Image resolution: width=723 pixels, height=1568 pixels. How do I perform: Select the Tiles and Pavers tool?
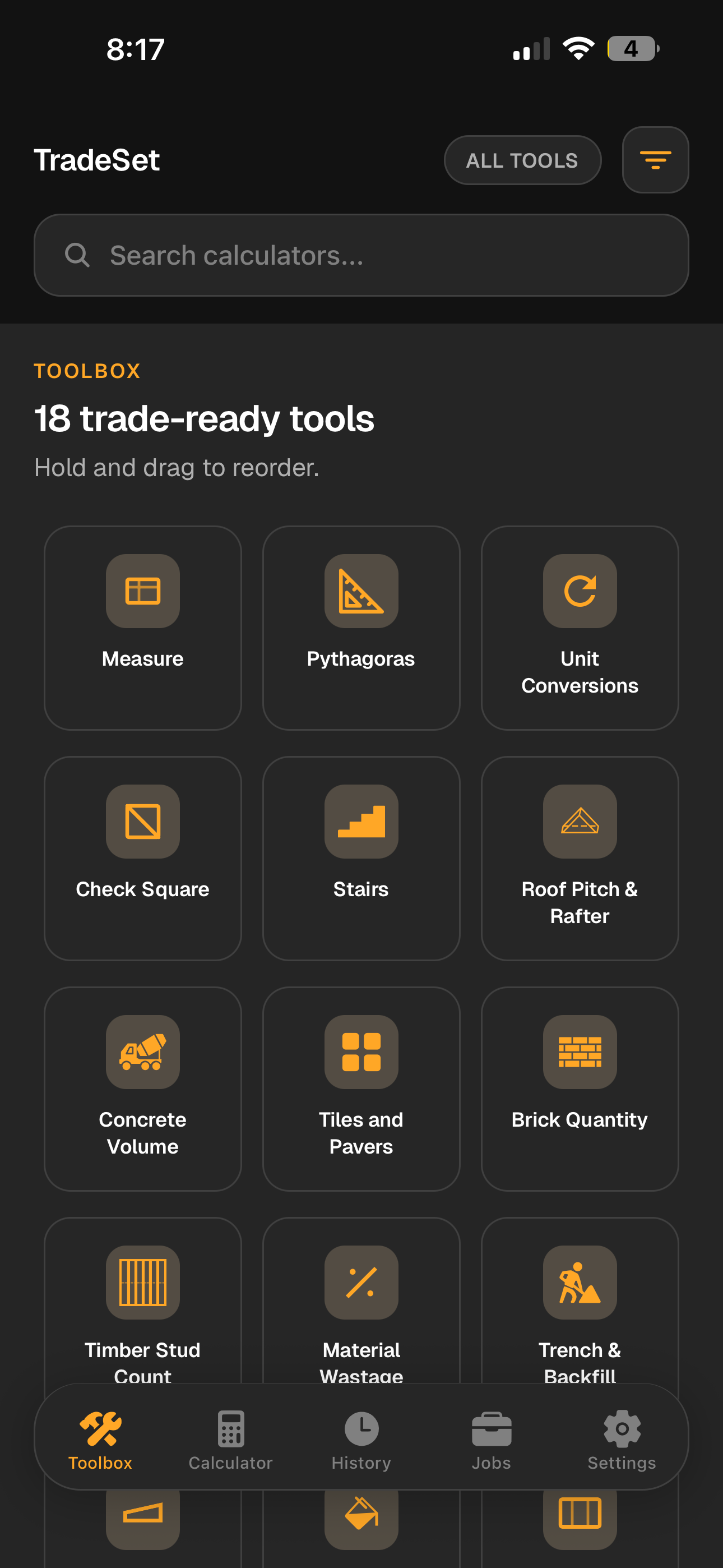point(361,1090)
